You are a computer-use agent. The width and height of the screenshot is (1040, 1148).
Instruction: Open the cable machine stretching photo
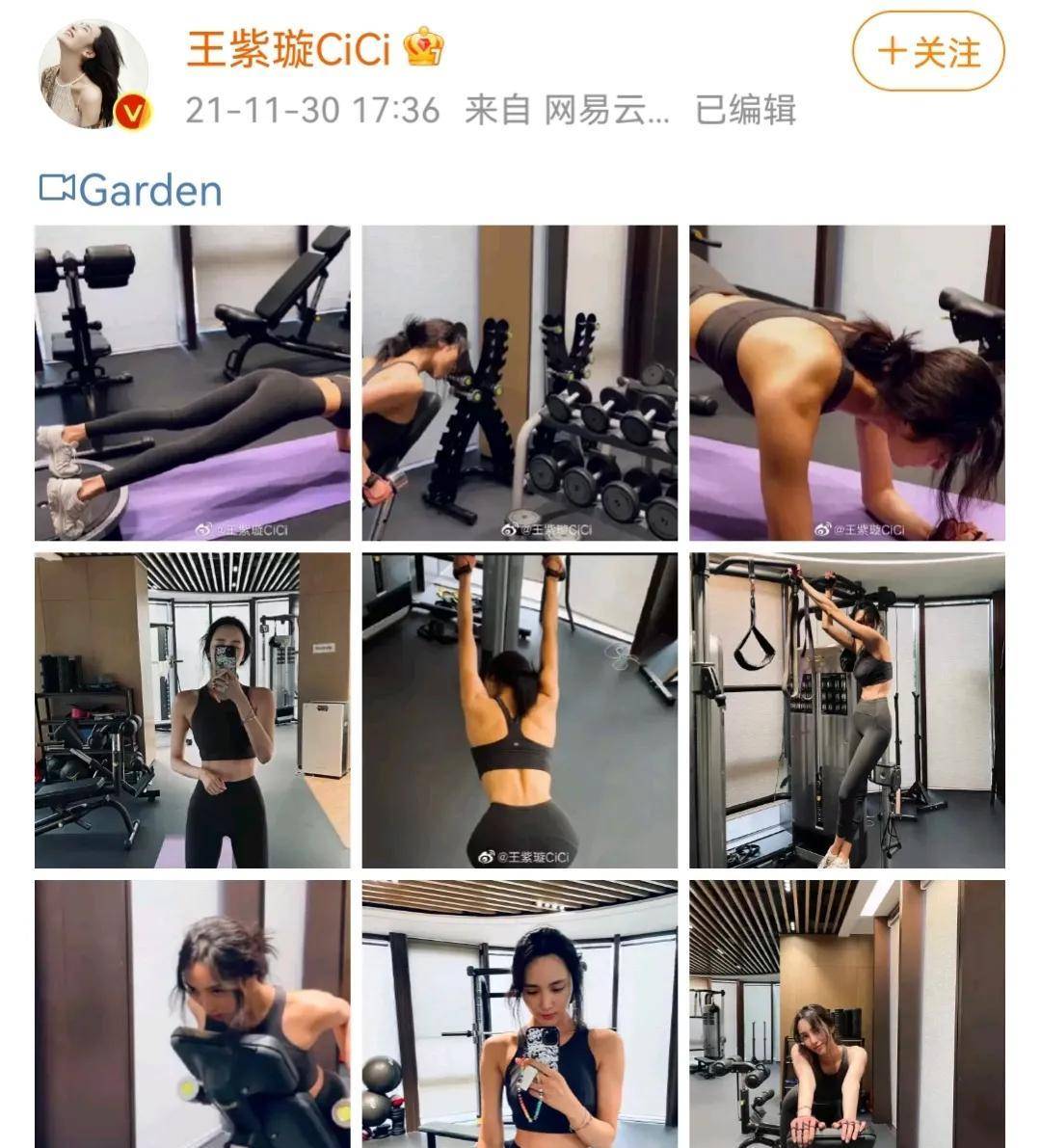pyautogui.click(x=846, y=710)
